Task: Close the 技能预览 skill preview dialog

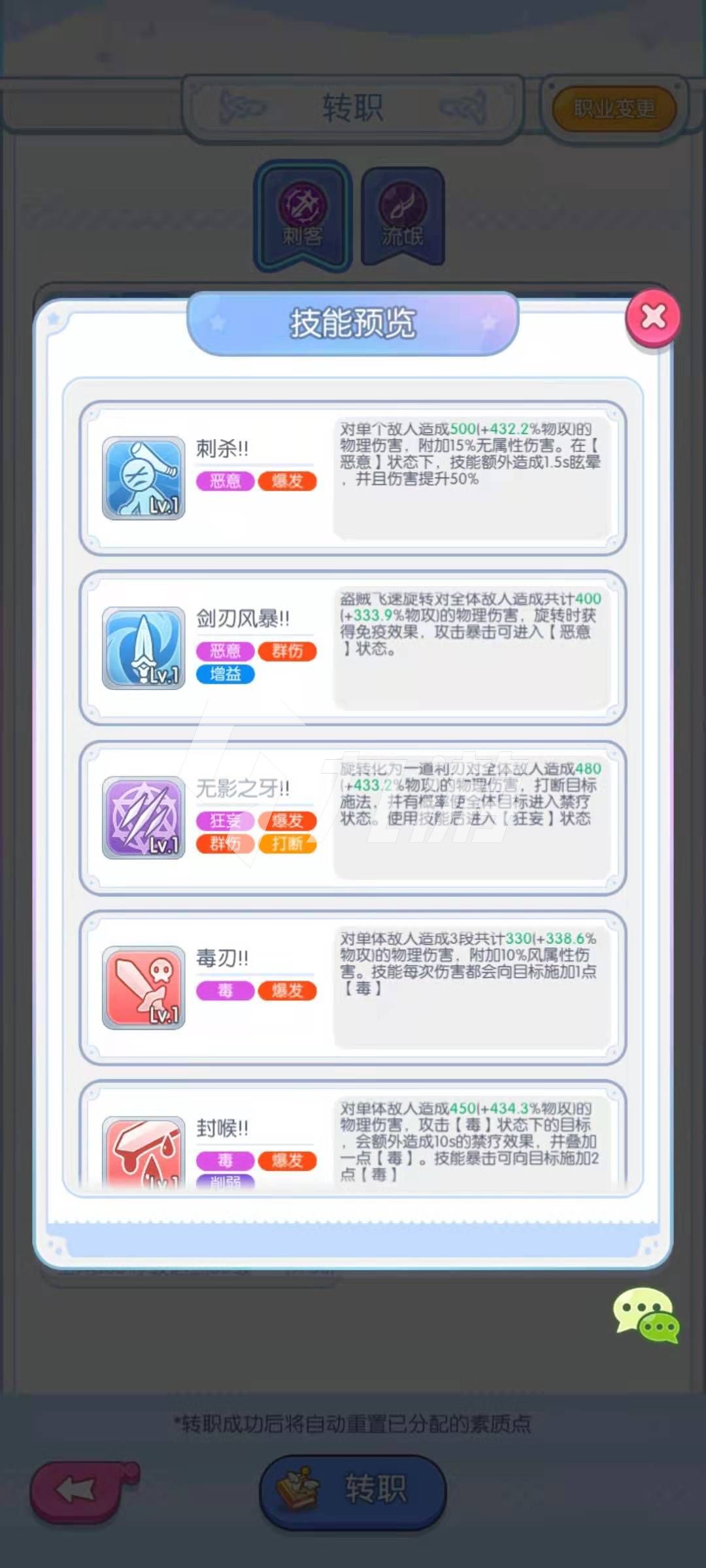Action: 653,318
